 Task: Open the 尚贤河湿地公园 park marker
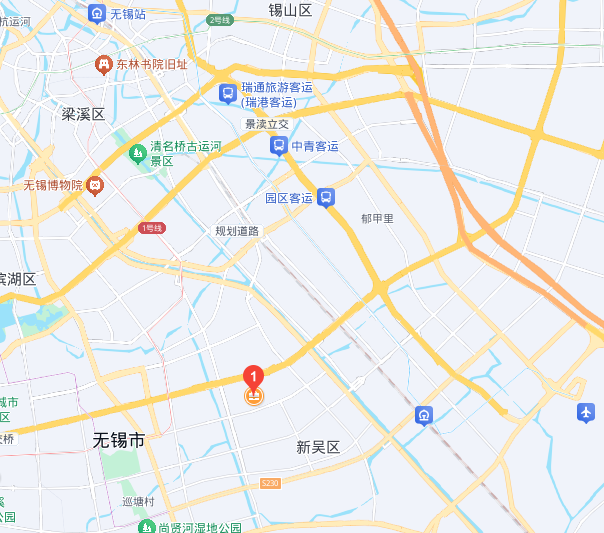[145, 526]
